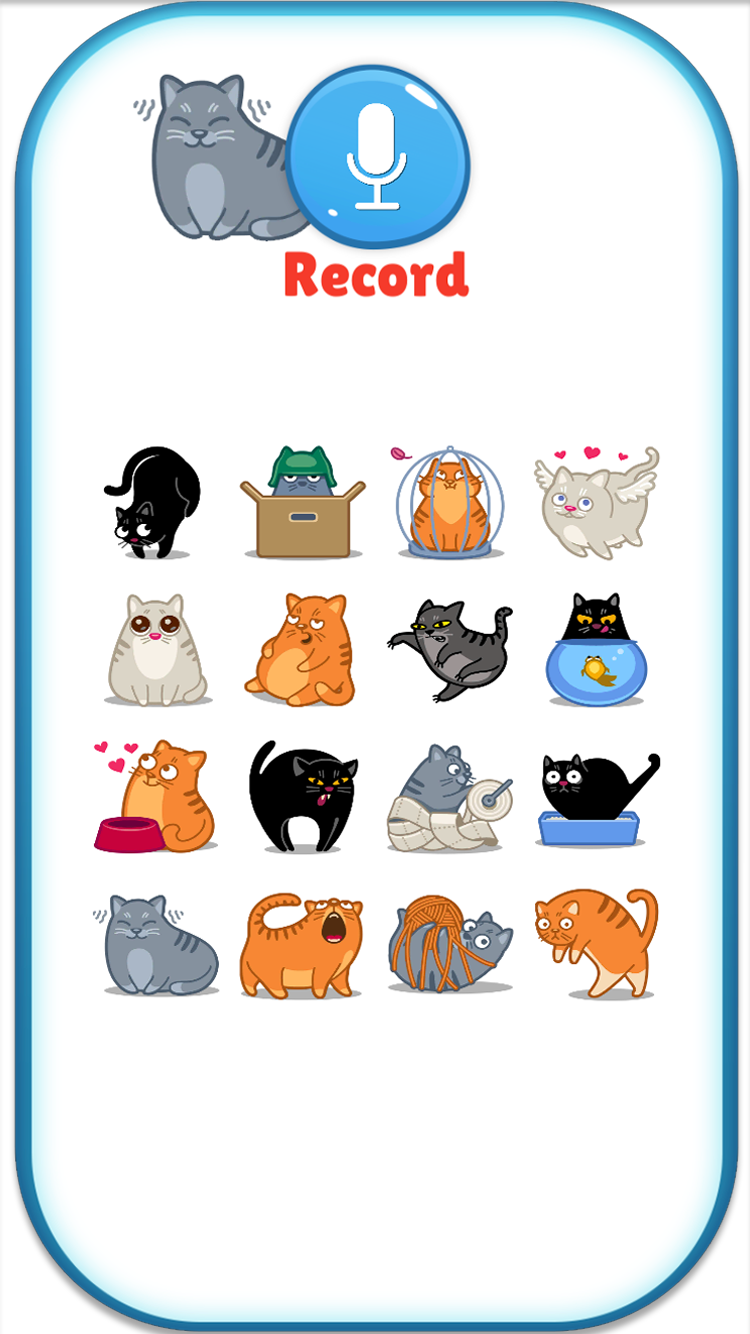Tap the gray vibrating cat above Record
Screen dimensions: 750x1334
(200, 150)
